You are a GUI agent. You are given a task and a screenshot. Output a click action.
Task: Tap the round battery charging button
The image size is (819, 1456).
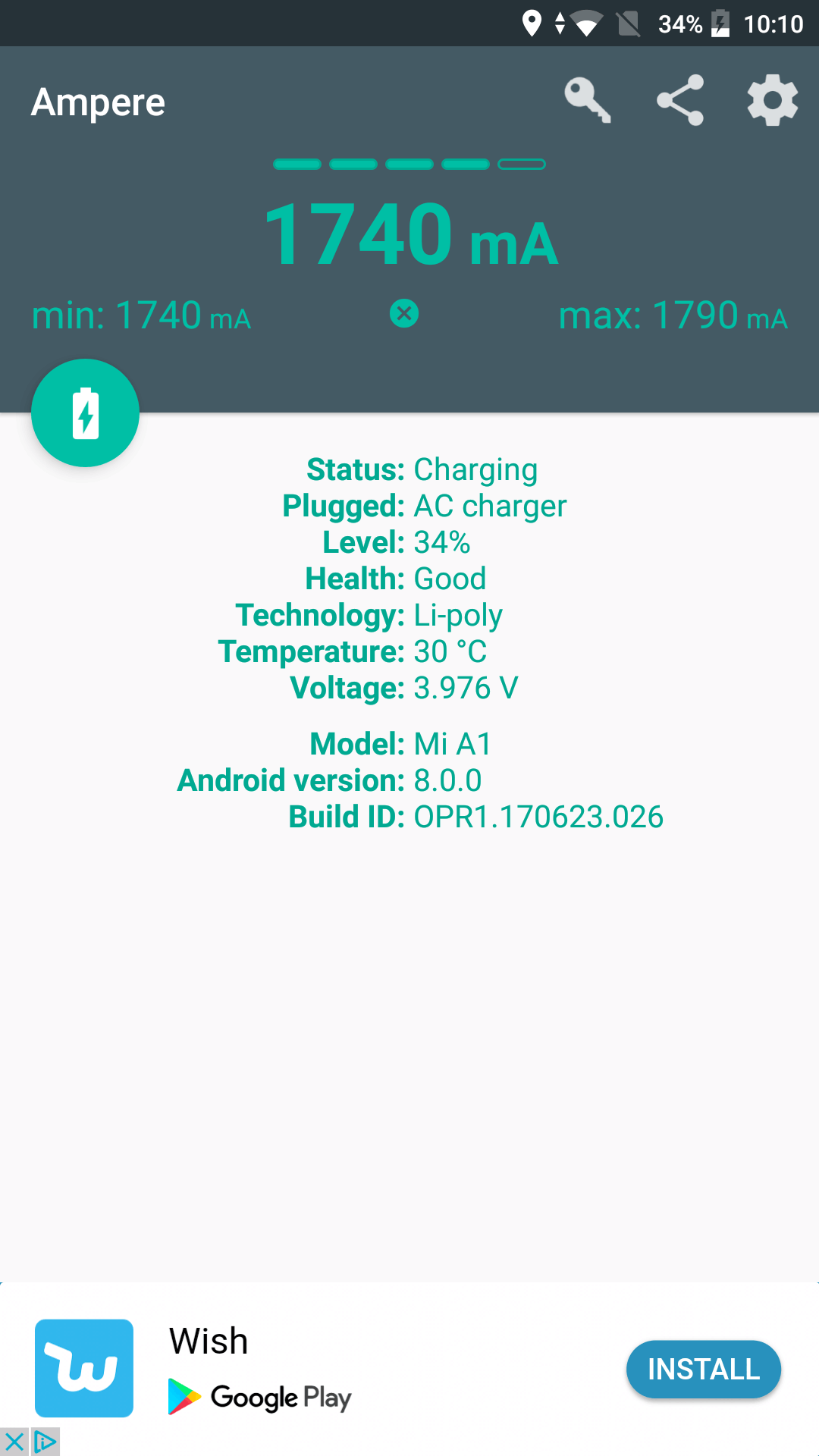[x=86, y=413]
